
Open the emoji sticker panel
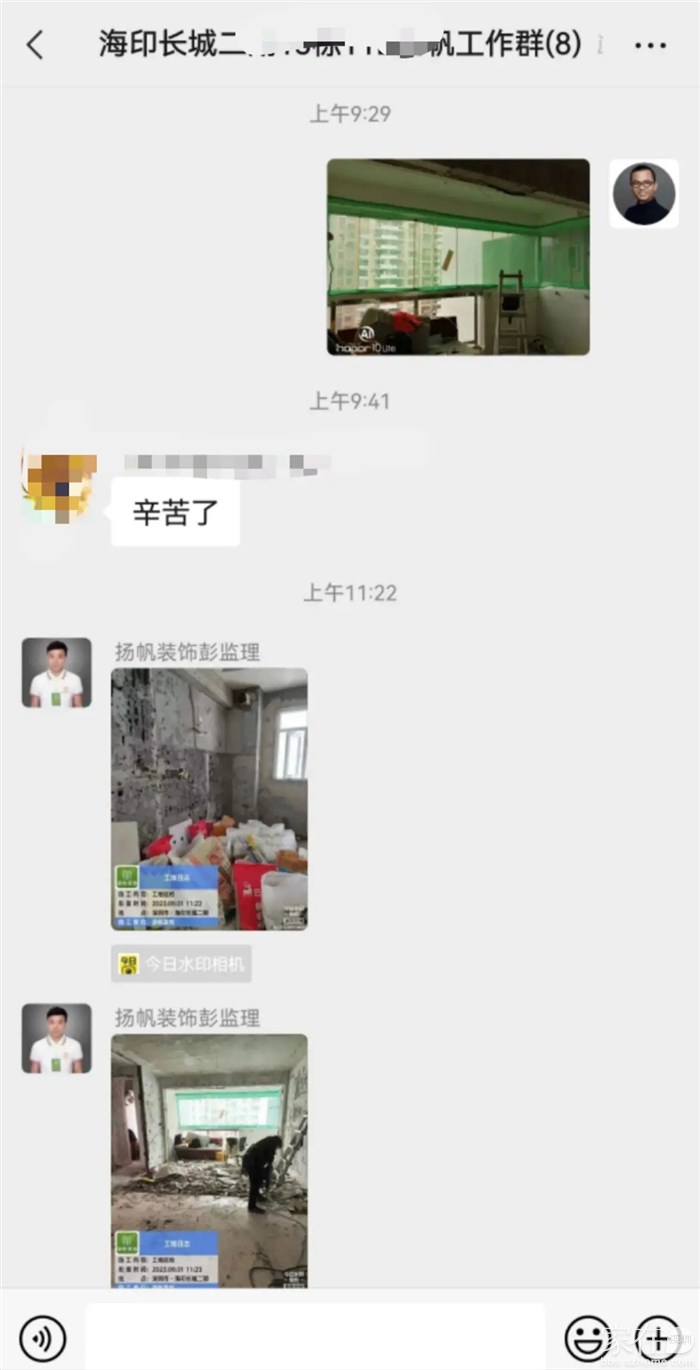coord(588,1337)
